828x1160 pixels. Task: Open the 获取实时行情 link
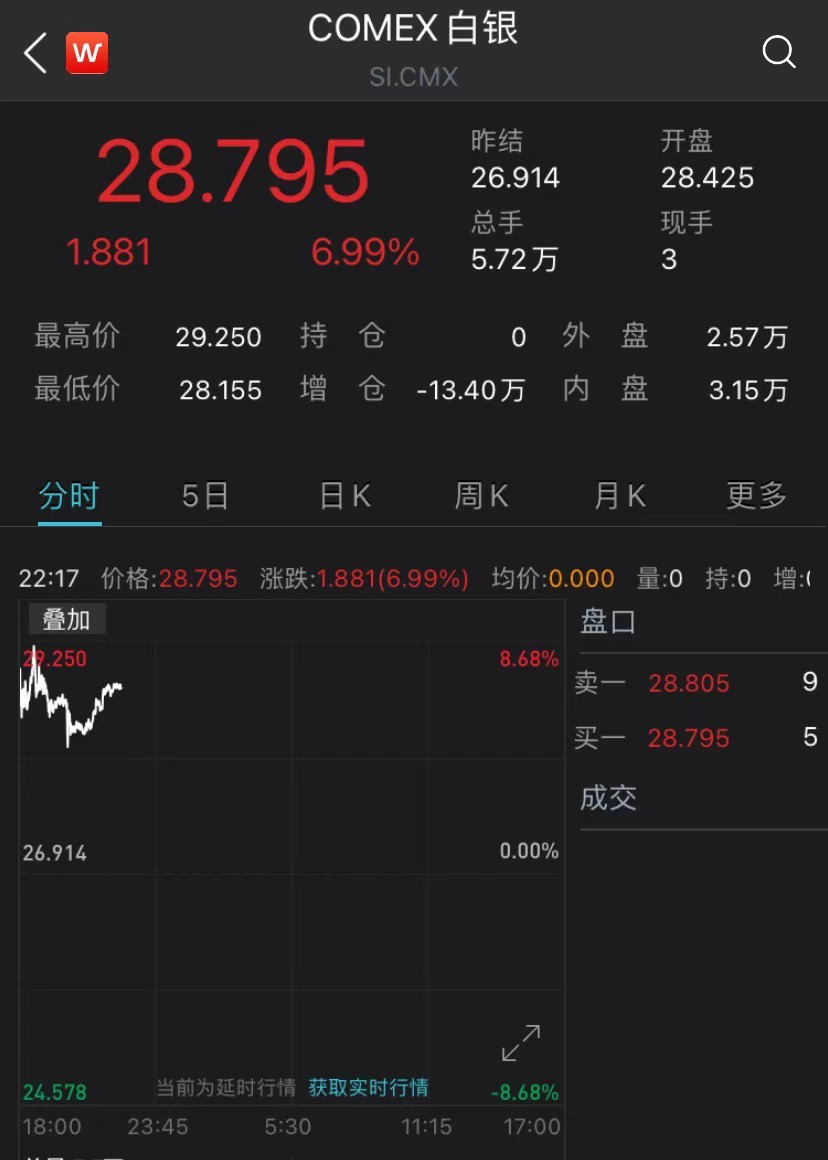point(368,1088)
